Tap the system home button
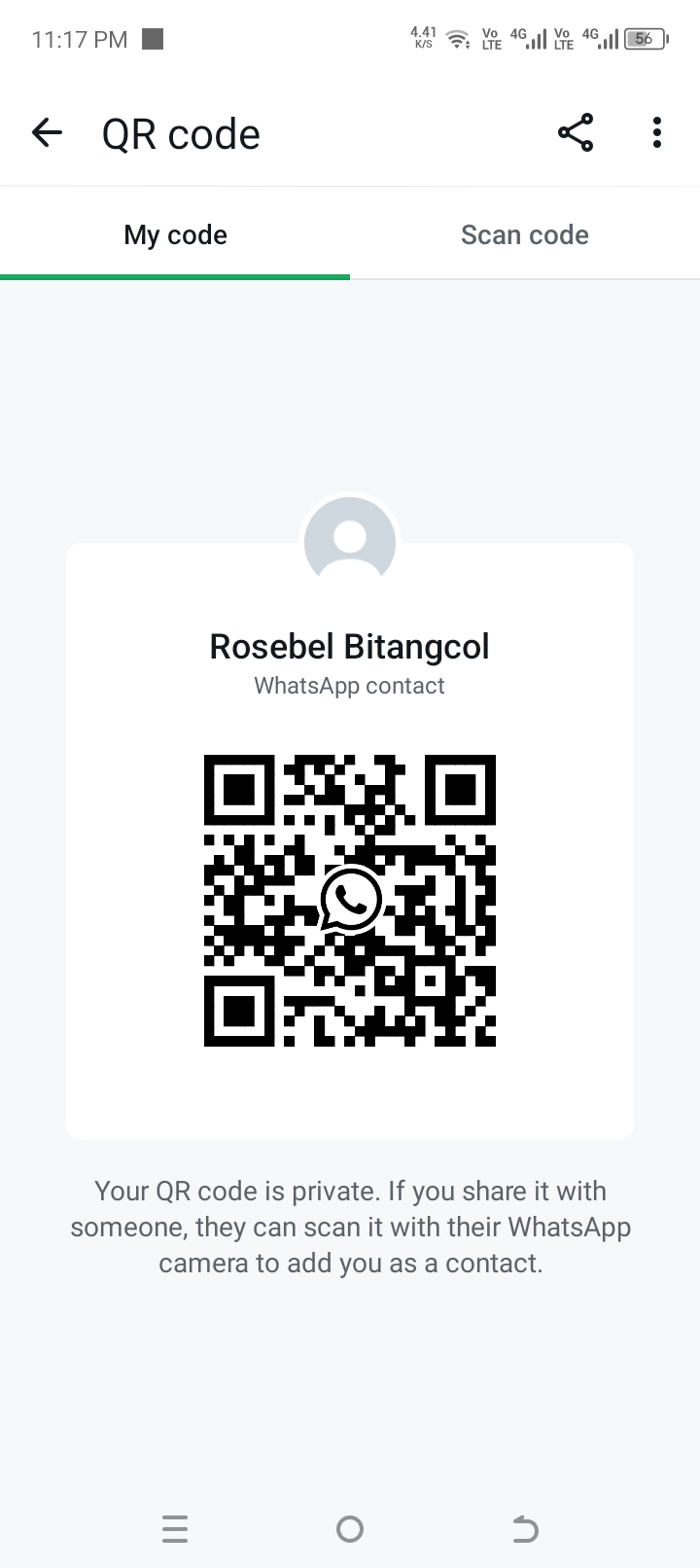Screen dimensions: 700x1568 pos(350,1529)
